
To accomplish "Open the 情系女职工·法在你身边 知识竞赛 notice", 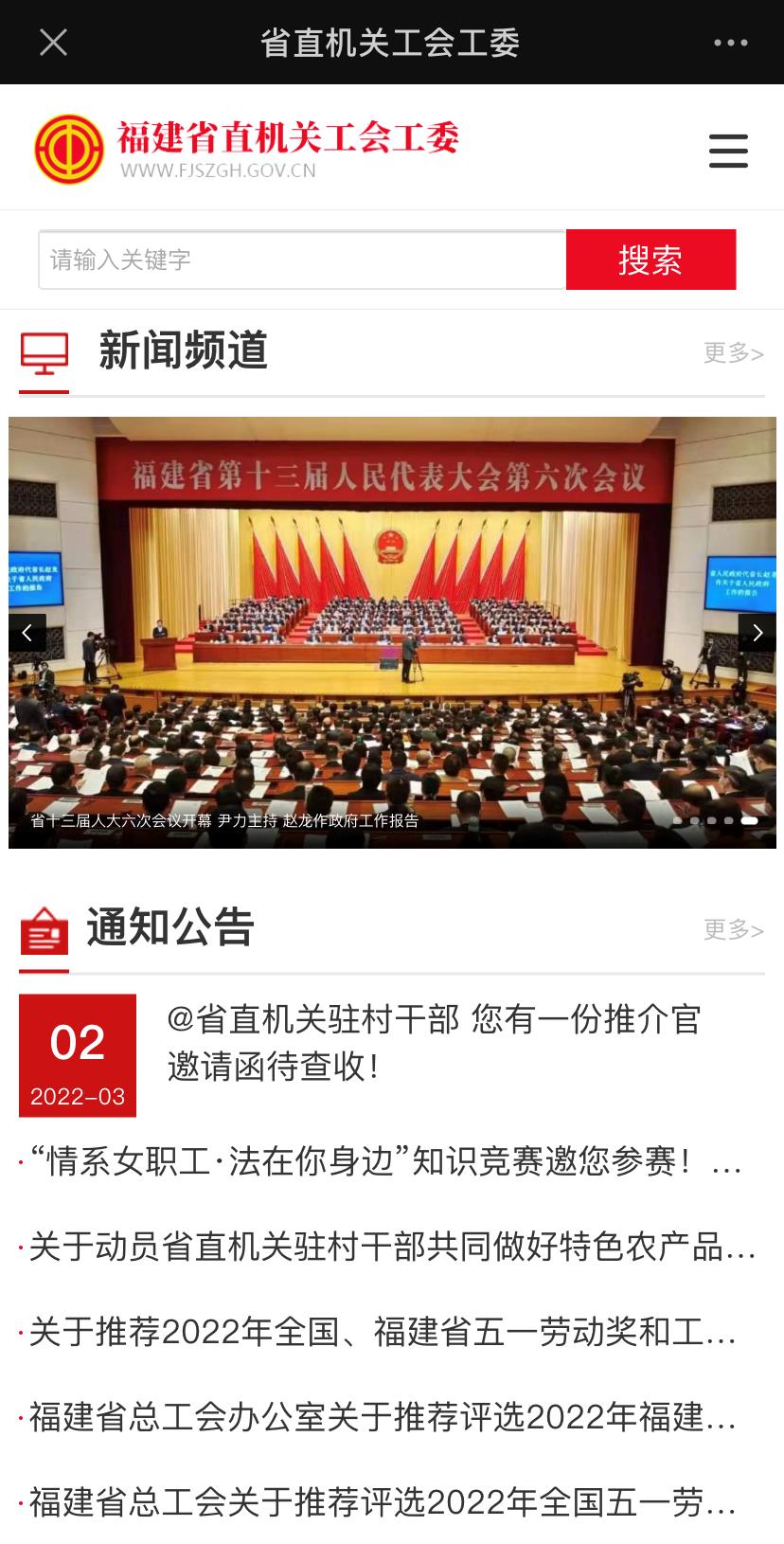I will point(384,1161).
